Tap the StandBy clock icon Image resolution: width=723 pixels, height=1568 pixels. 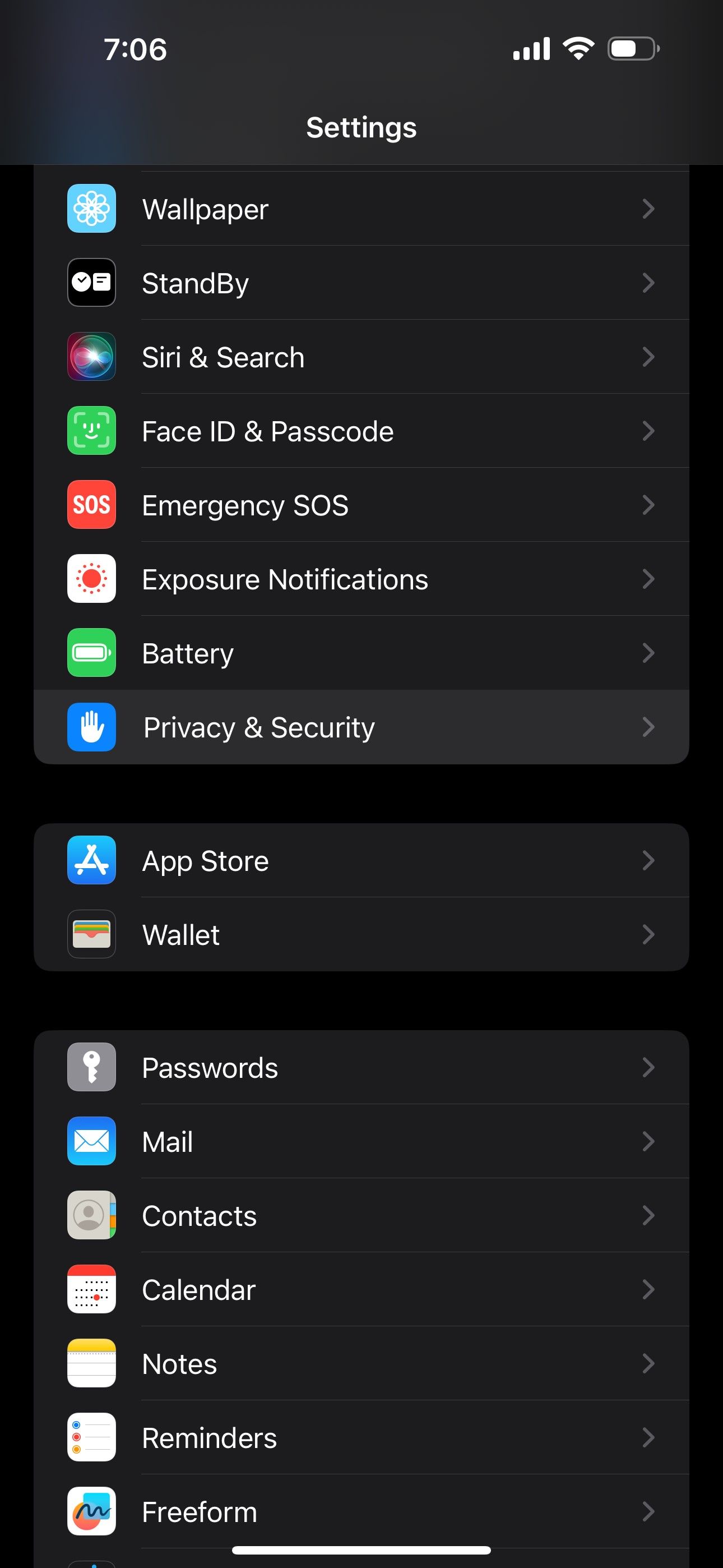(x=91, y=283)
